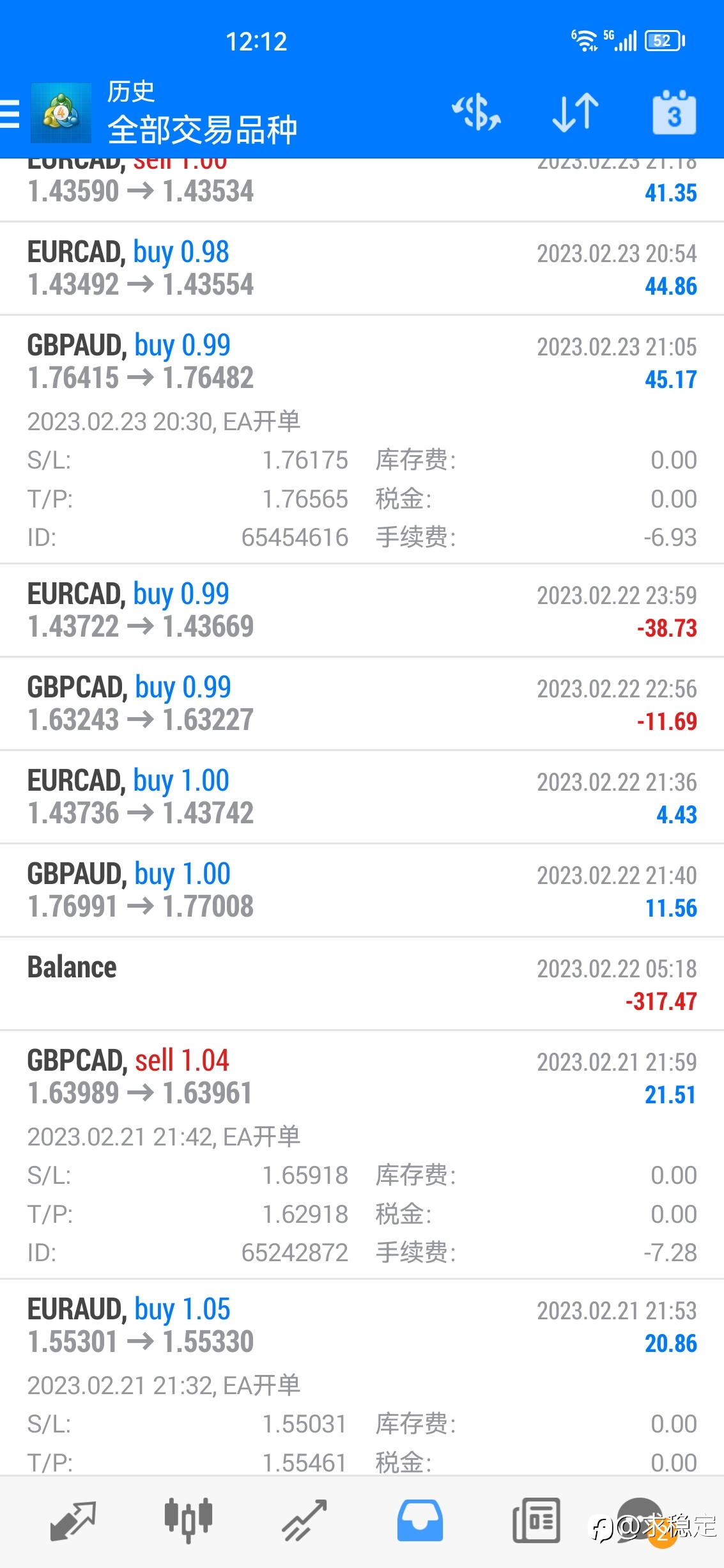Expand the EURCAD buy 0.98 trade
The height and width of the screenshot is (1568, 724).
362,268
